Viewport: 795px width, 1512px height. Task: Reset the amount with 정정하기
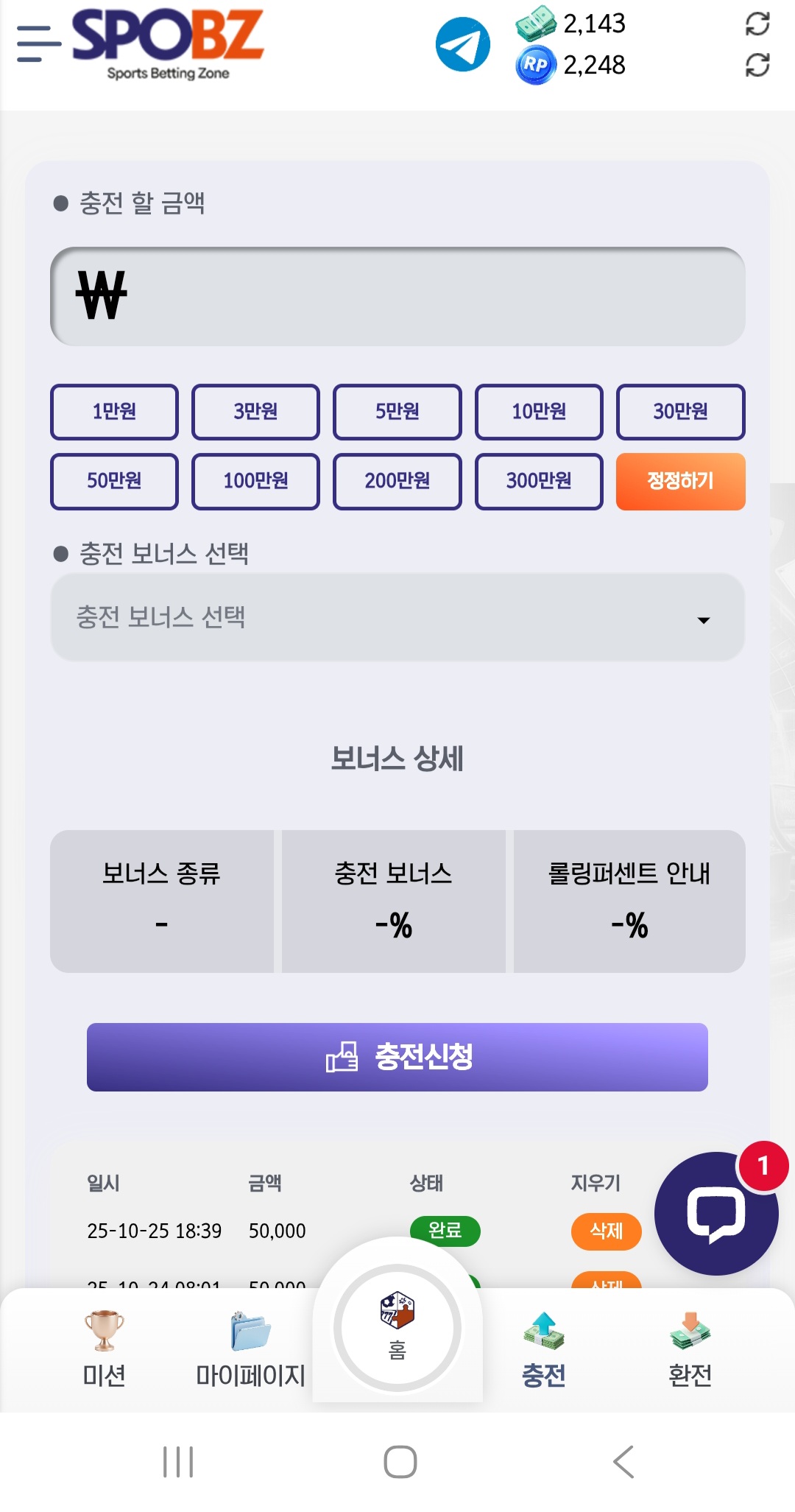[x=680, y=482]
